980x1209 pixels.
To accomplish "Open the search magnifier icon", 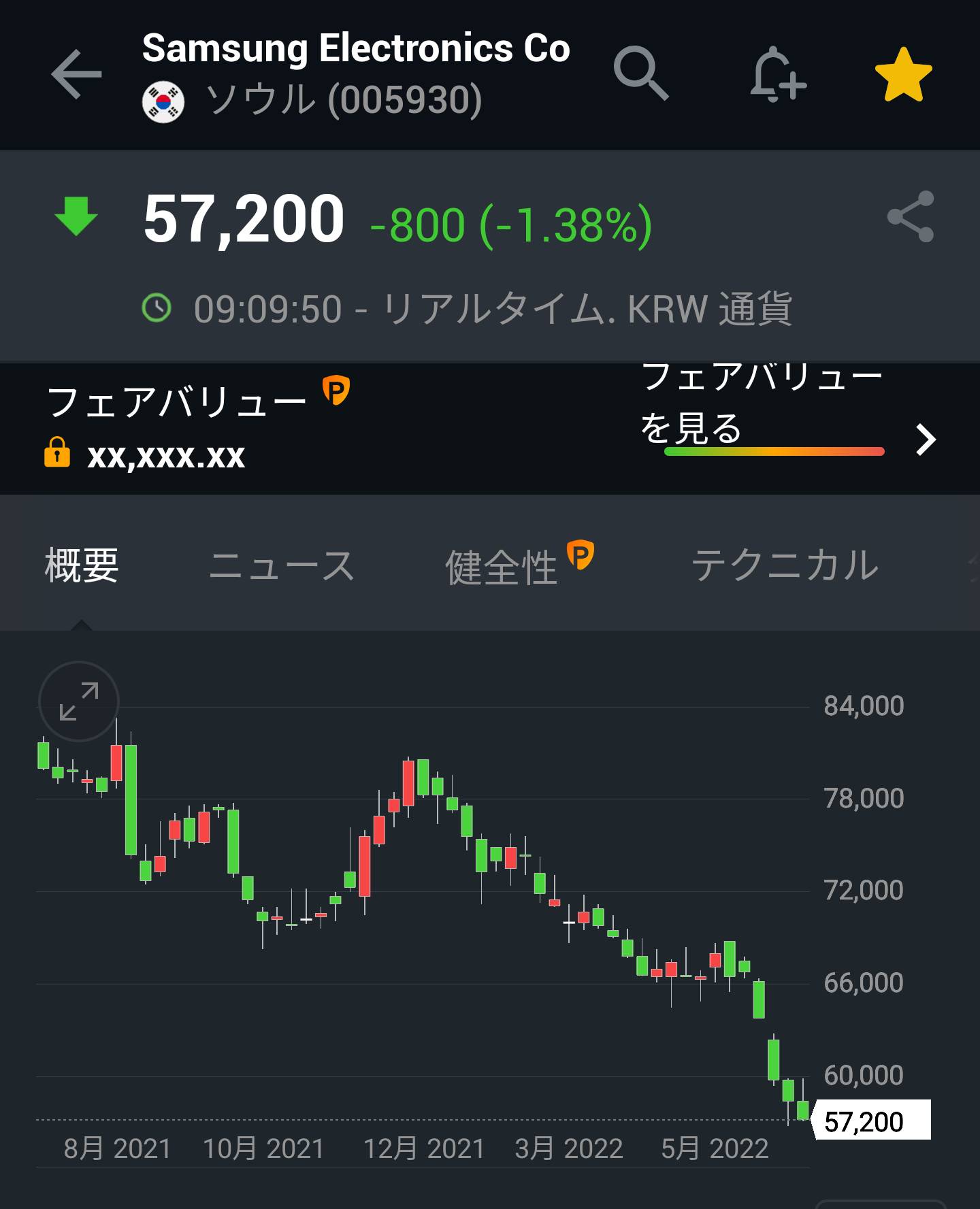I will click(641, 74).
